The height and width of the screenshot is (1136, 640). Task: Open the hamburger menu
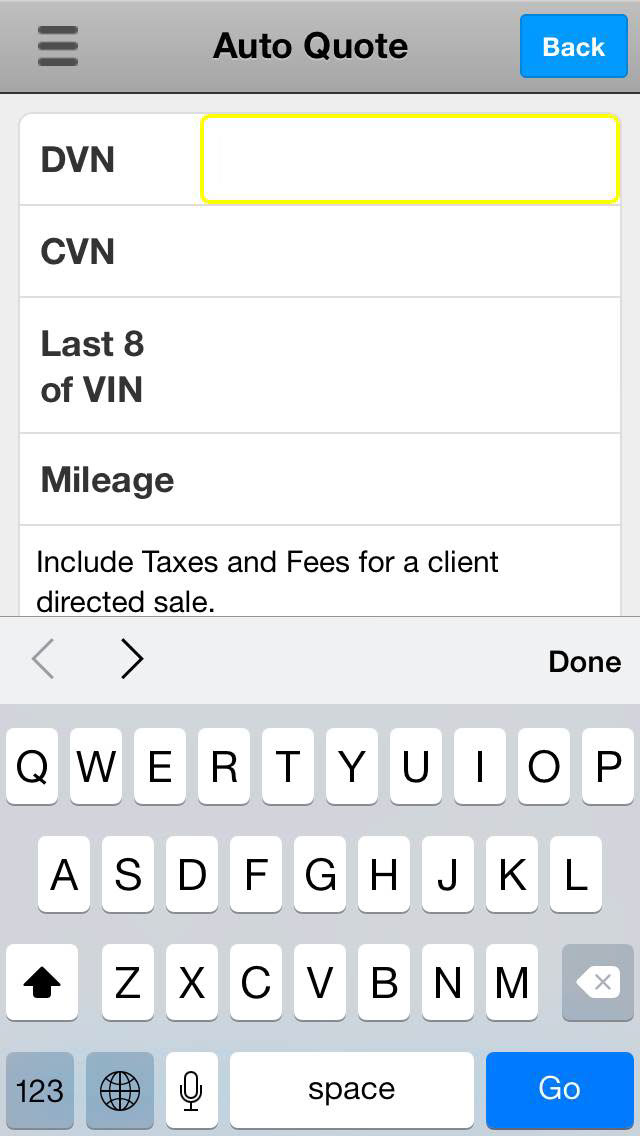58,46
